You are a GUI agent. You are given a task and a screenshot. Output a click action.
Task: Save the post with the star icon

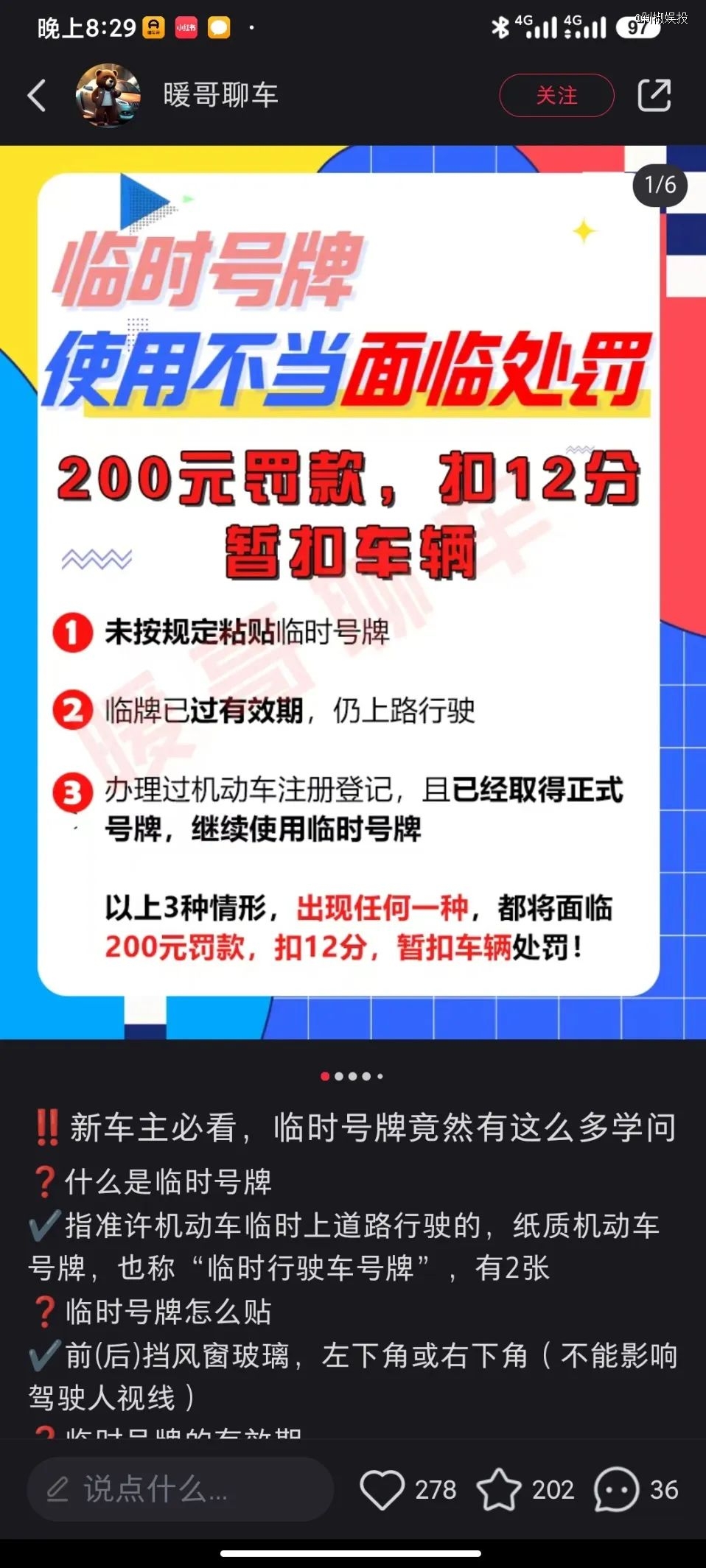pyautogui.click(x=499, y=1489)
